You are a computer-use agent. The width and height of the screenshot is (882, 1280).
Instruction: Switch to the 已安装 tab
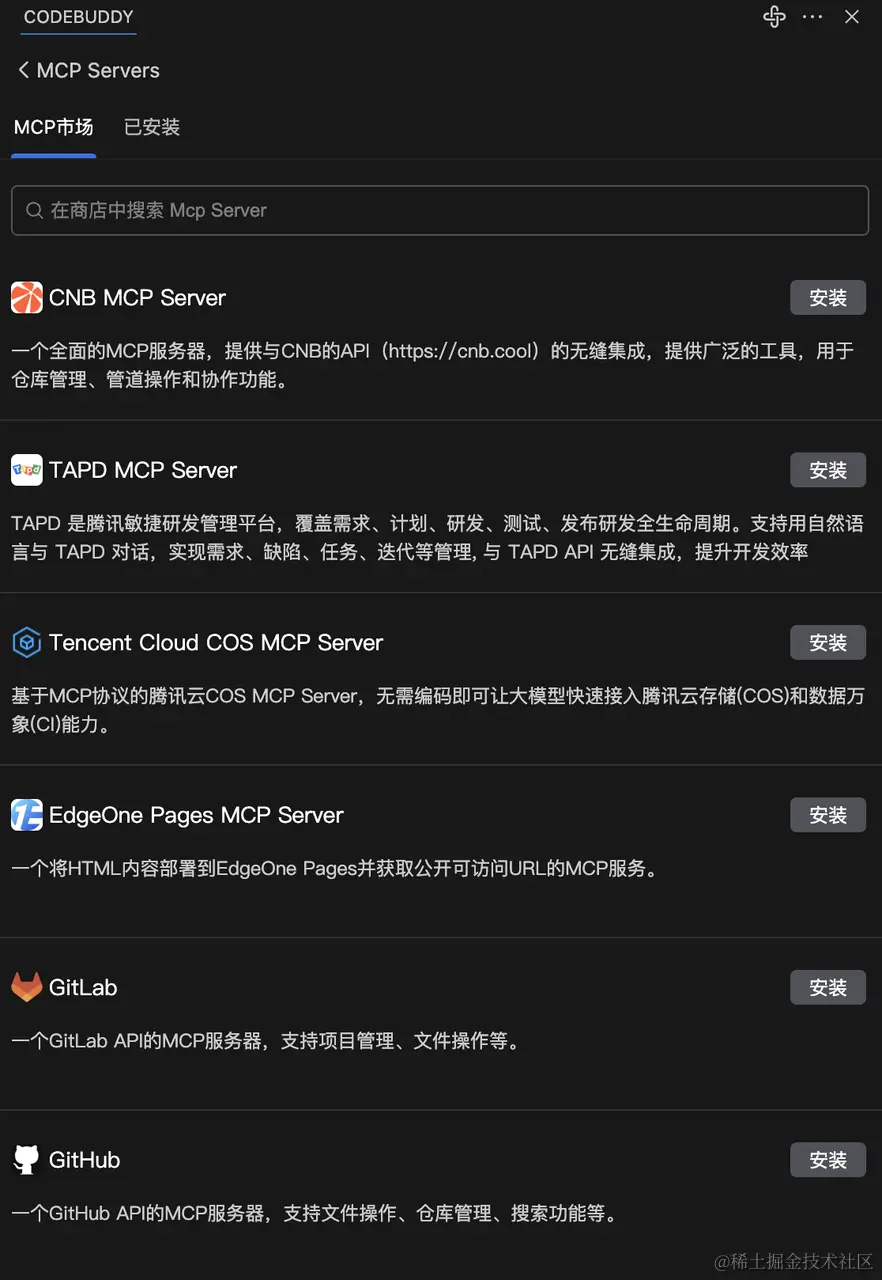[x=152, y=128]
